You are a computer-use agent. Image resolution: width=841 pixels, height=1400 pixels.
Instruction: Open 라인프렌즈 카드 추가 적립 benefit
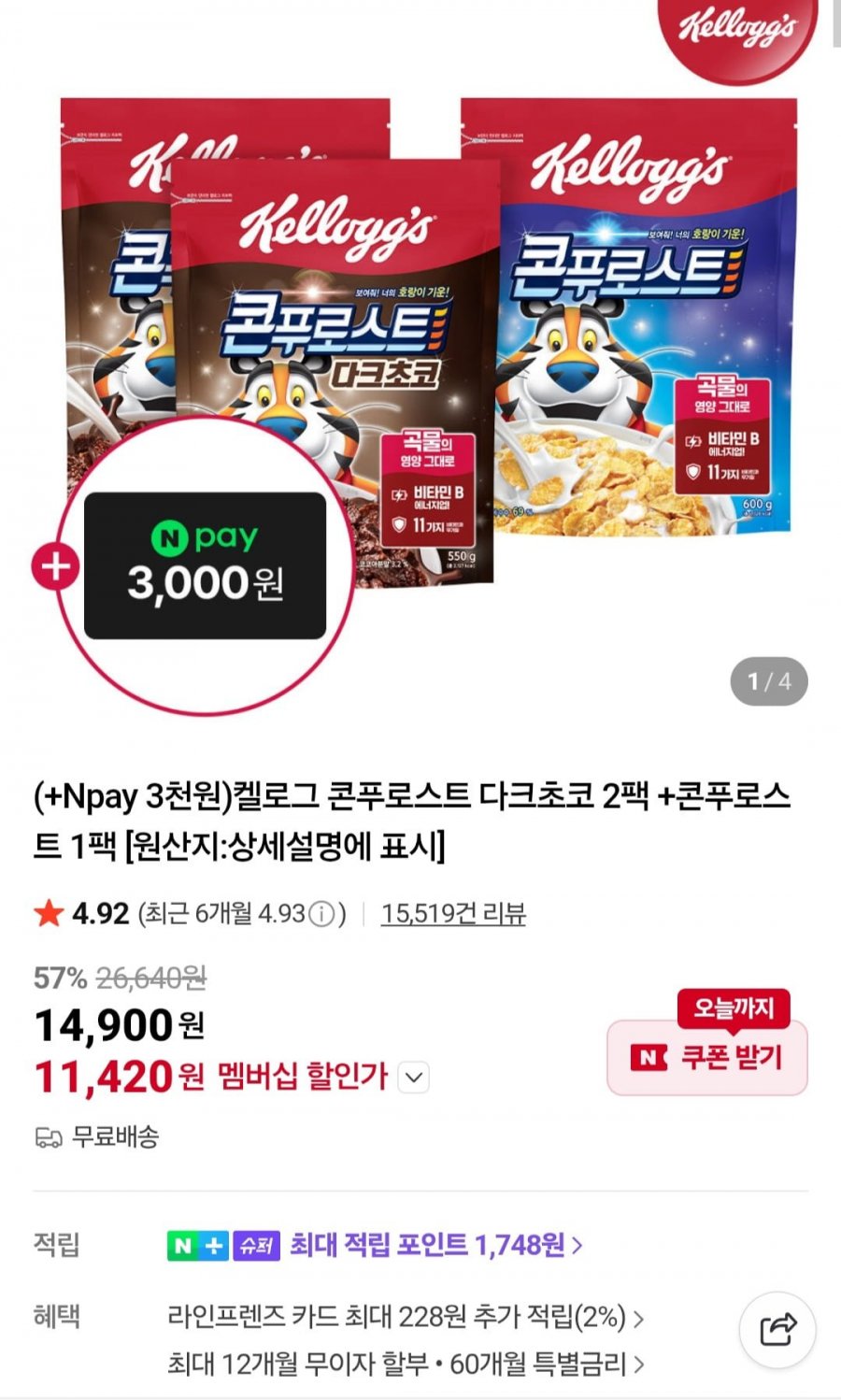[x=406, y=1317]
